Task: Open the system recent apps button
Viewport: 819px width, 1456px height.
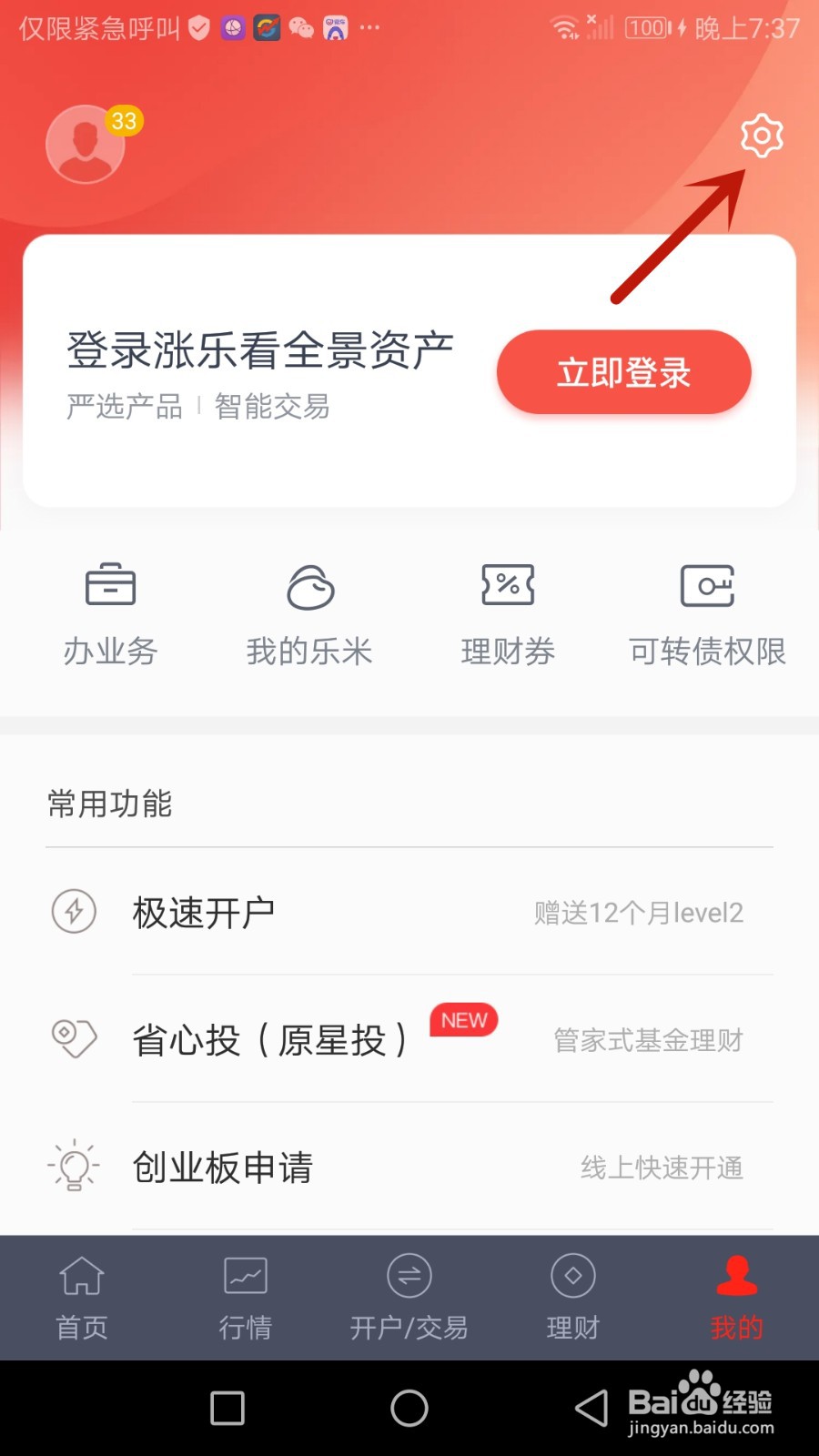Action: pyautogui.click(x=227, y=1409)
